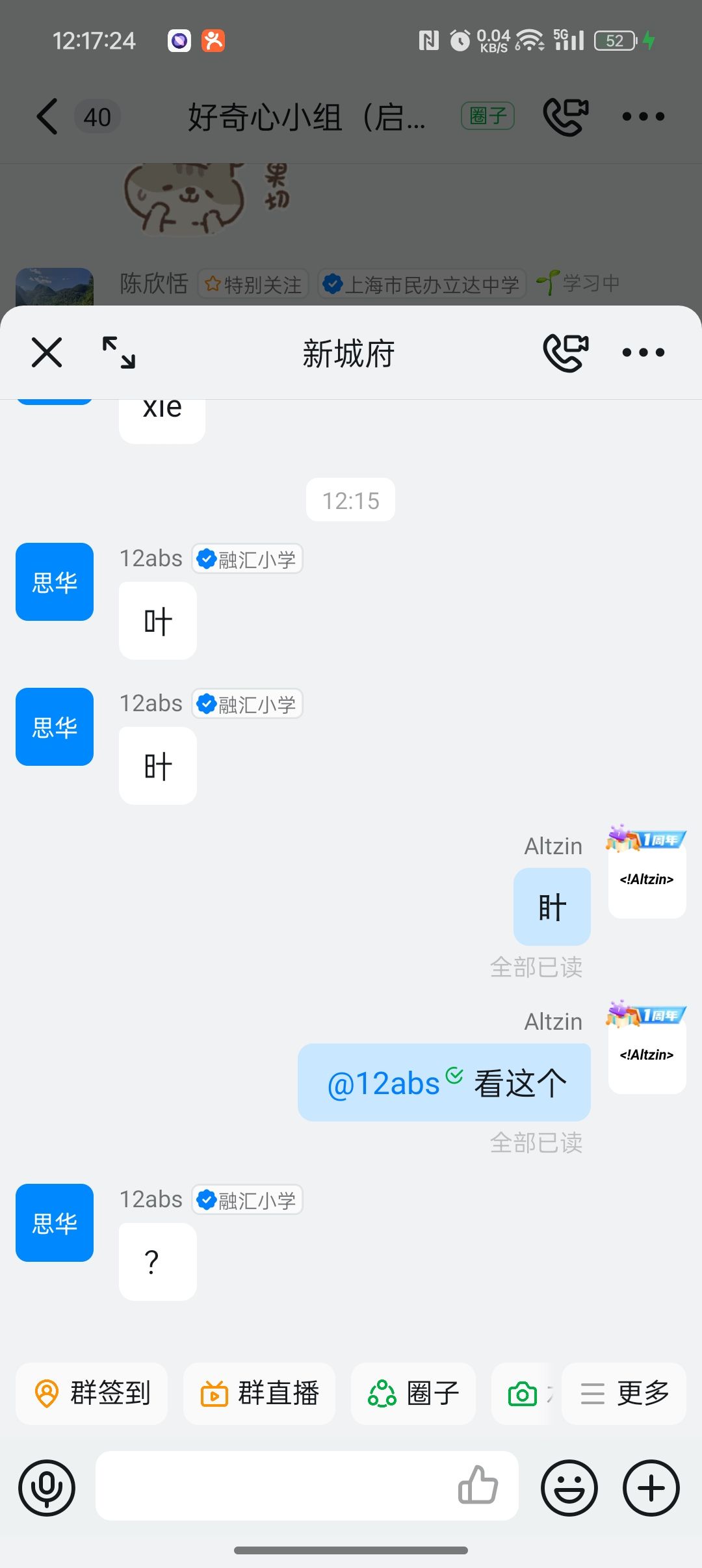Screen dimensions: 702x1568
Task: Tap the @12abs mention in message
Action: (385, 1084)
